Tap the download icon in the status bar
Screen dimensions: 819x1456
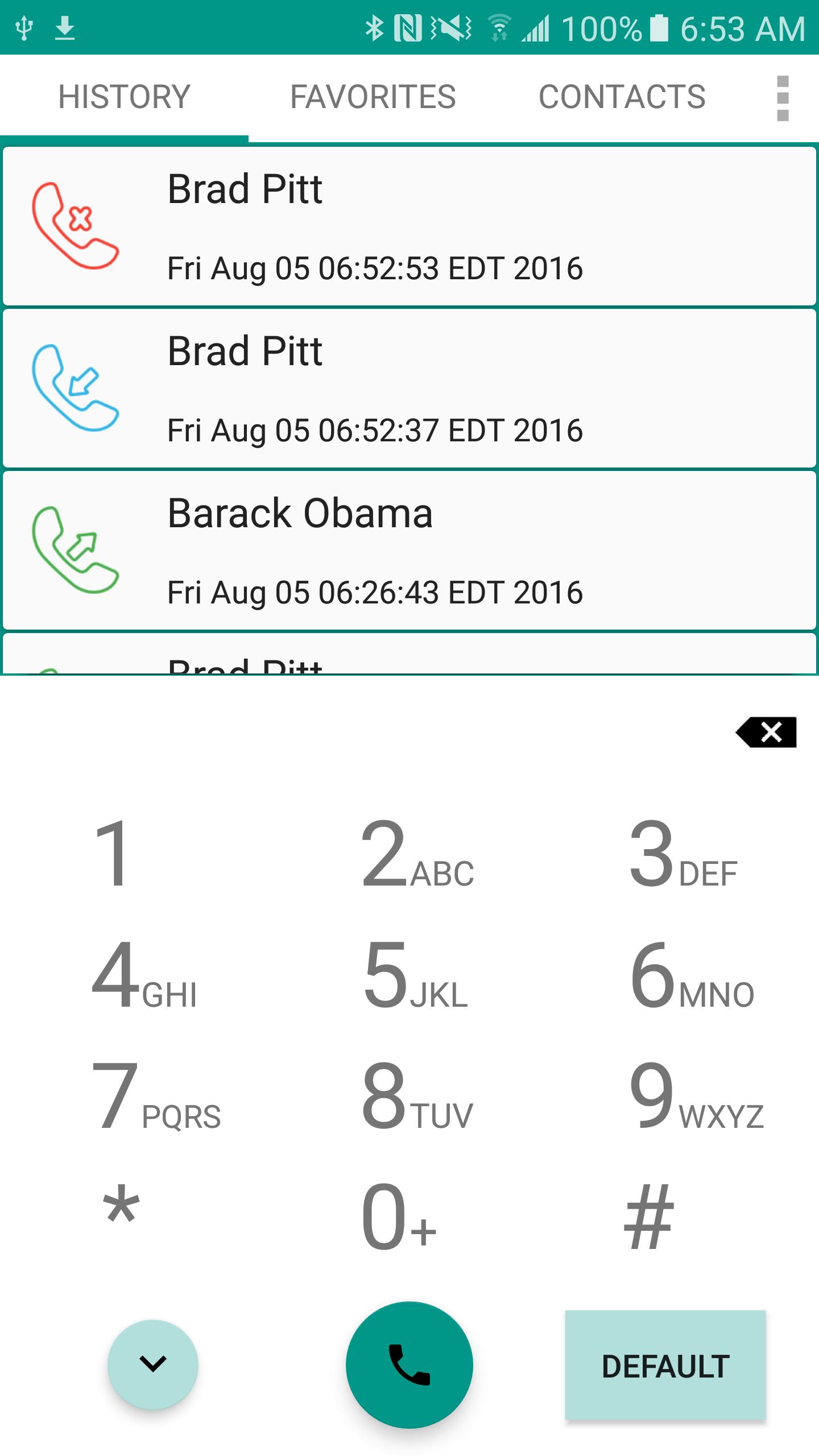64,27
